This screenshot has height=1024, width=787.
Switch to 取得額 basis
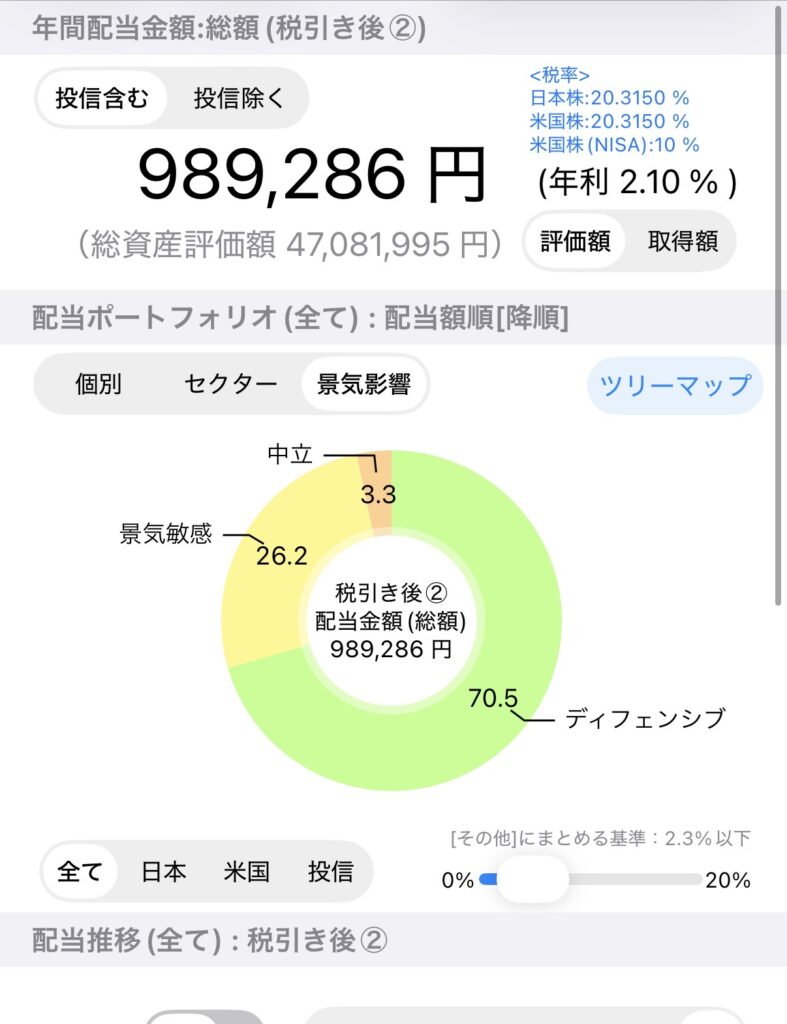(x=683, y=242)
